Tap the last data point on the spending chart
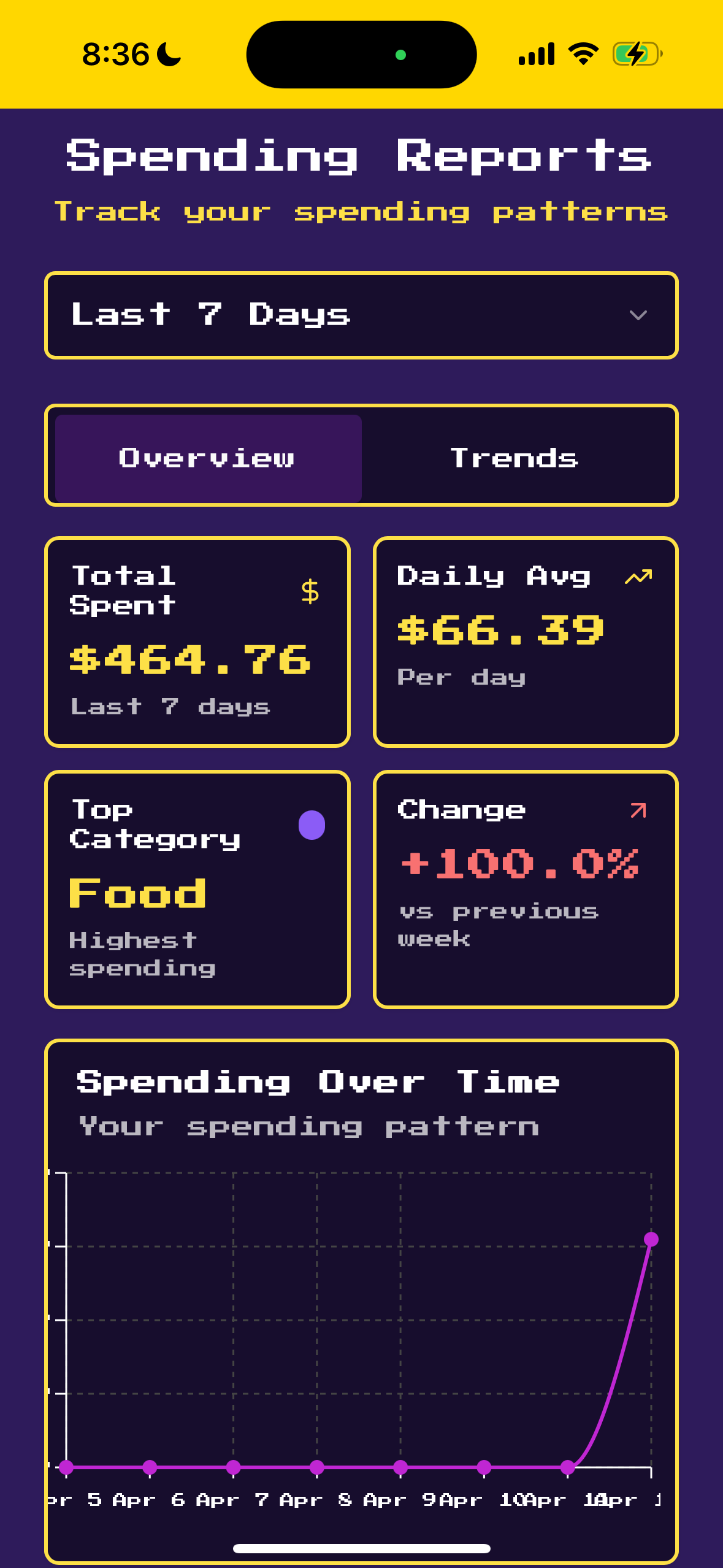Viewport: 723px width, 1568px height. coord(651,1239)
